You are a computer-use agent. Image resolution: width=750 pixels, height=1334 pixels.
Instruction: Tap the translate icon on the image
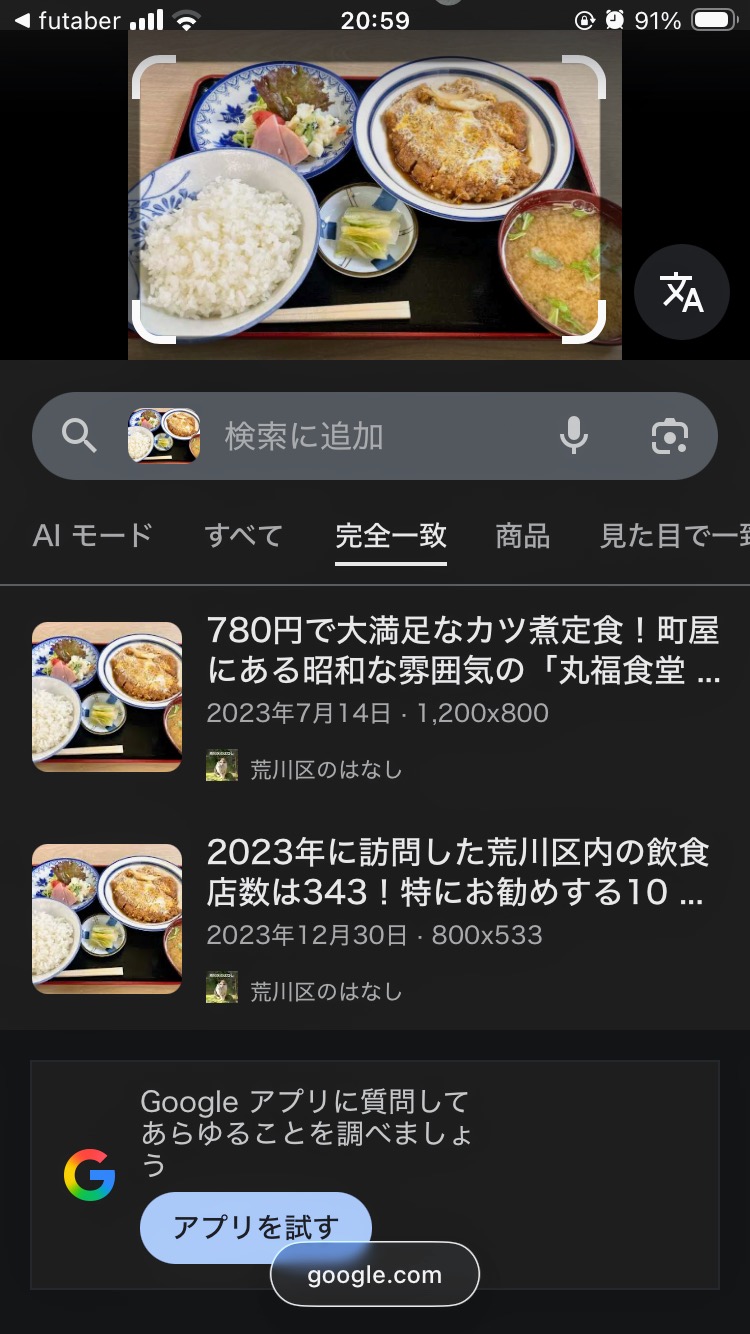682,292
